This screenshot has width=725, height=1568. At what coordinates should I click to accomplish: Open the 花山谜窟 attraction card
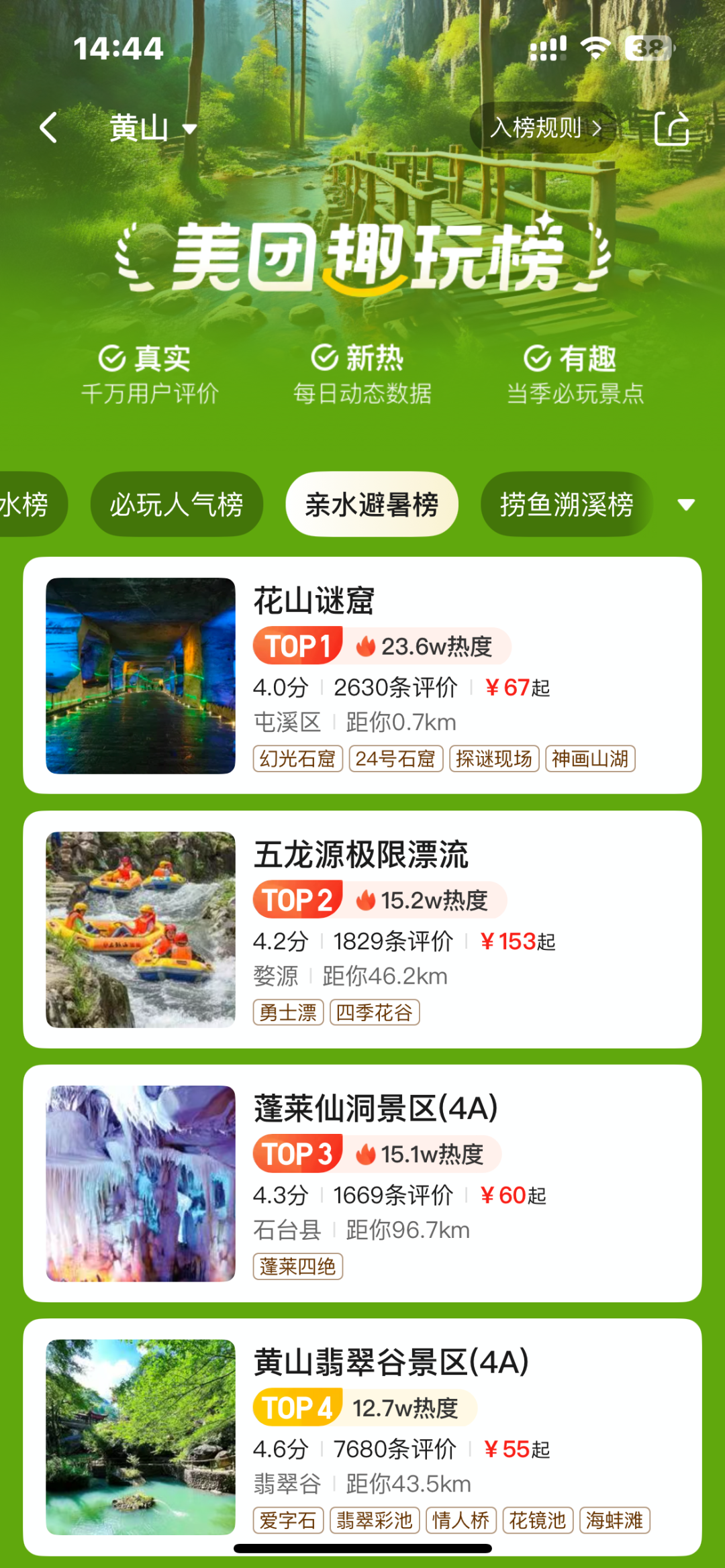click(x=362, y=675)
